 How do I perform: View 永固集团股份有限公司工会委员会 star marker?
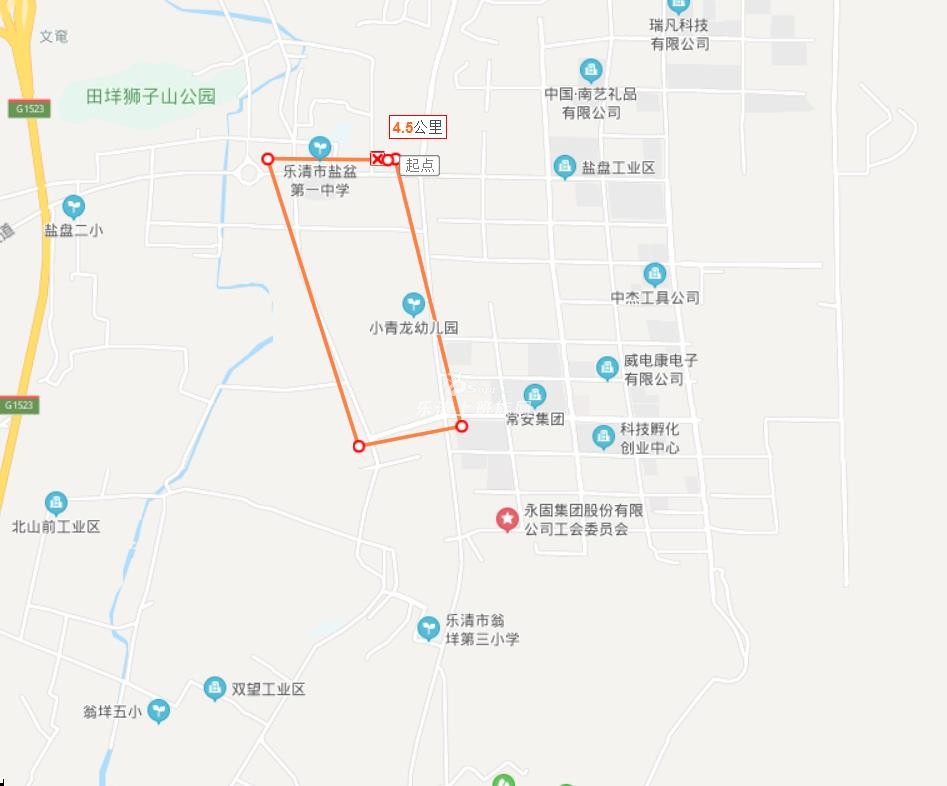tap(508, 519)
